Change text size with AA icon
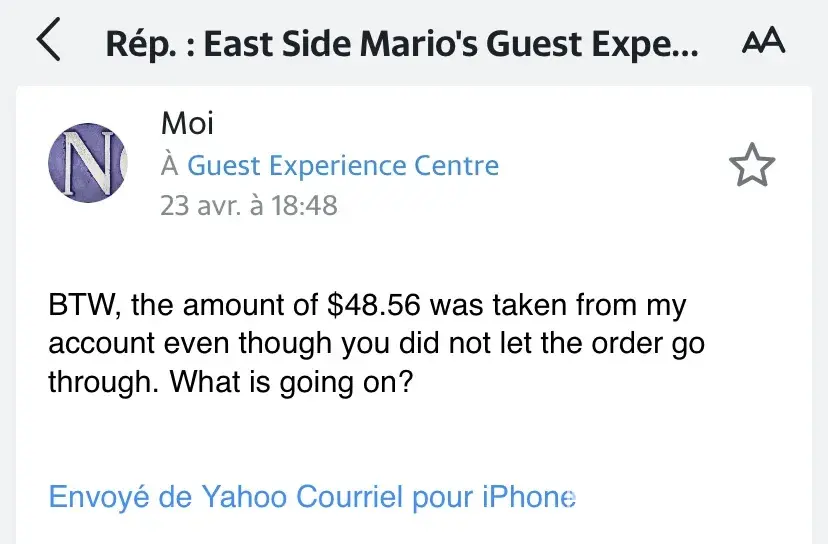Screen dimensions: 828x544 point(763,42)
